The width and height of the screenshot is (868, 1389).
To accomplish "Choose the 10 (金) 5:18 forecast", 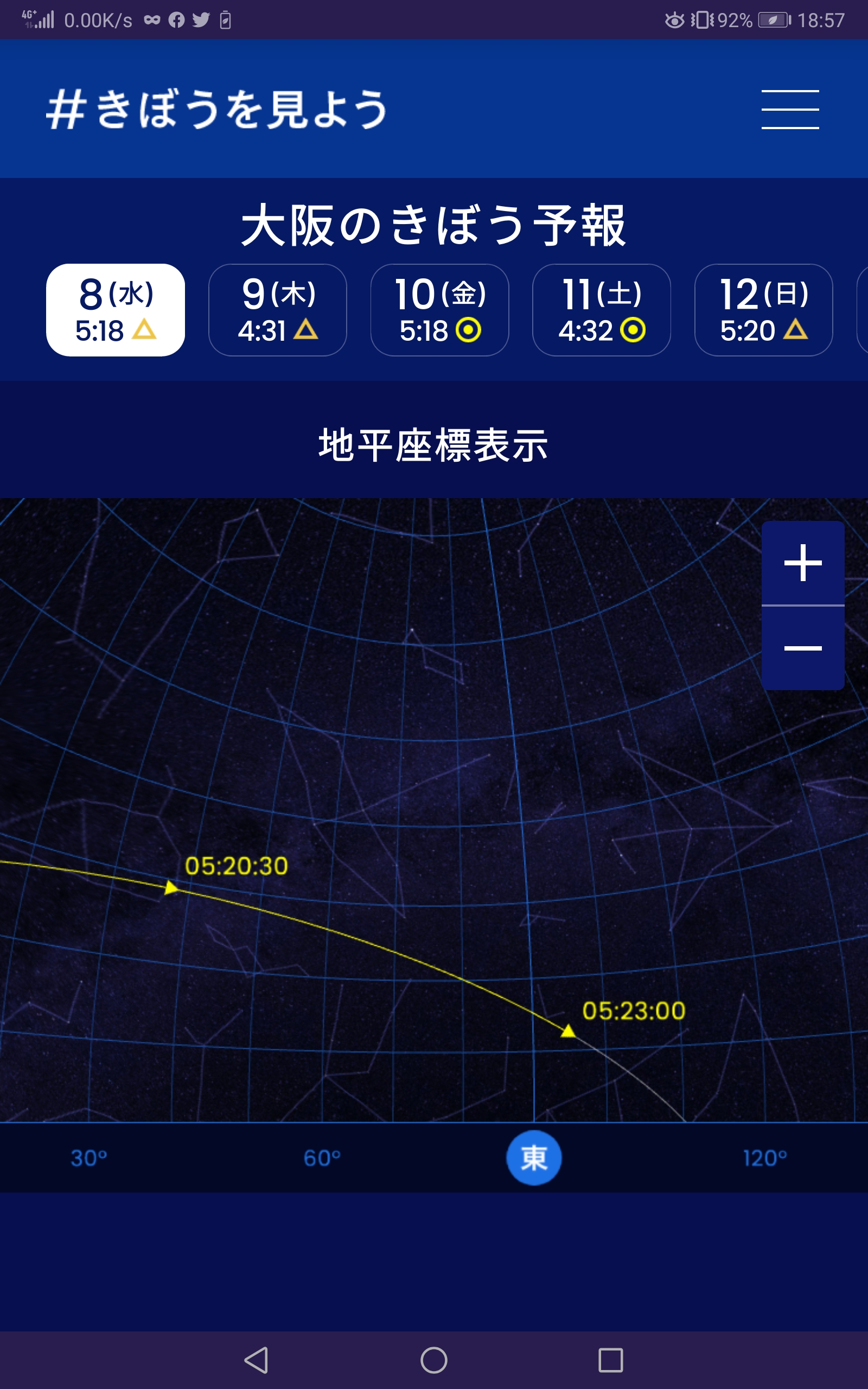I will (440, 310).
